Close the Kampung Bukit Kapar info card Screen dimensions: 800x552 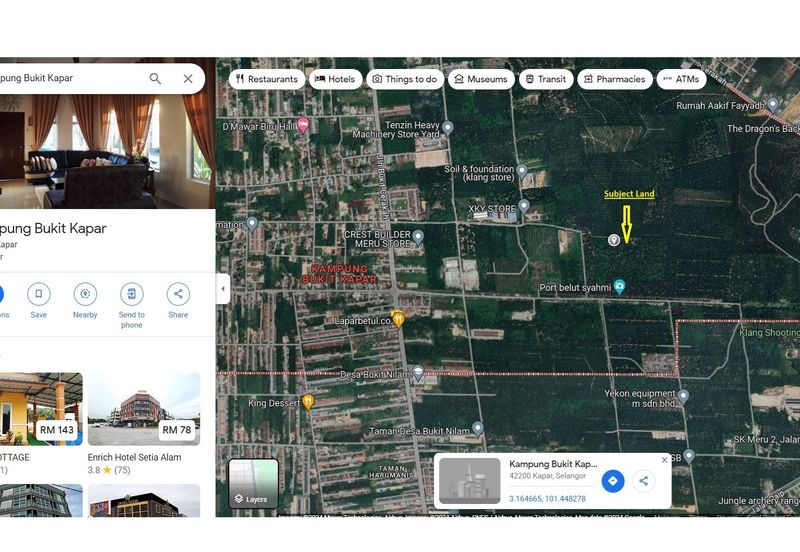pos(665,460)
